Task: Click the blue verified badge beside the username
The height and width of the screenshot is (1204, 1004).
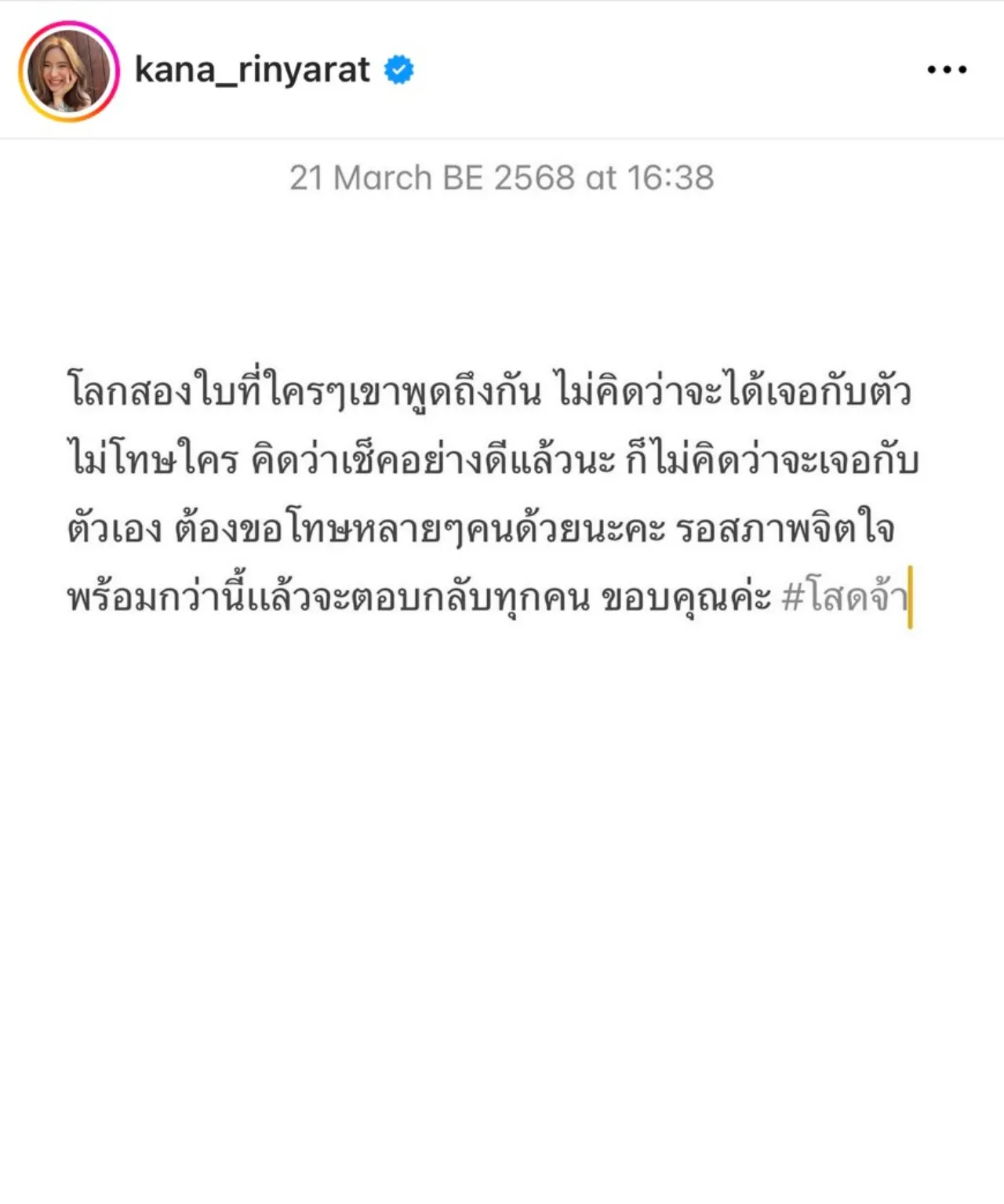Action: coord(397,69)
